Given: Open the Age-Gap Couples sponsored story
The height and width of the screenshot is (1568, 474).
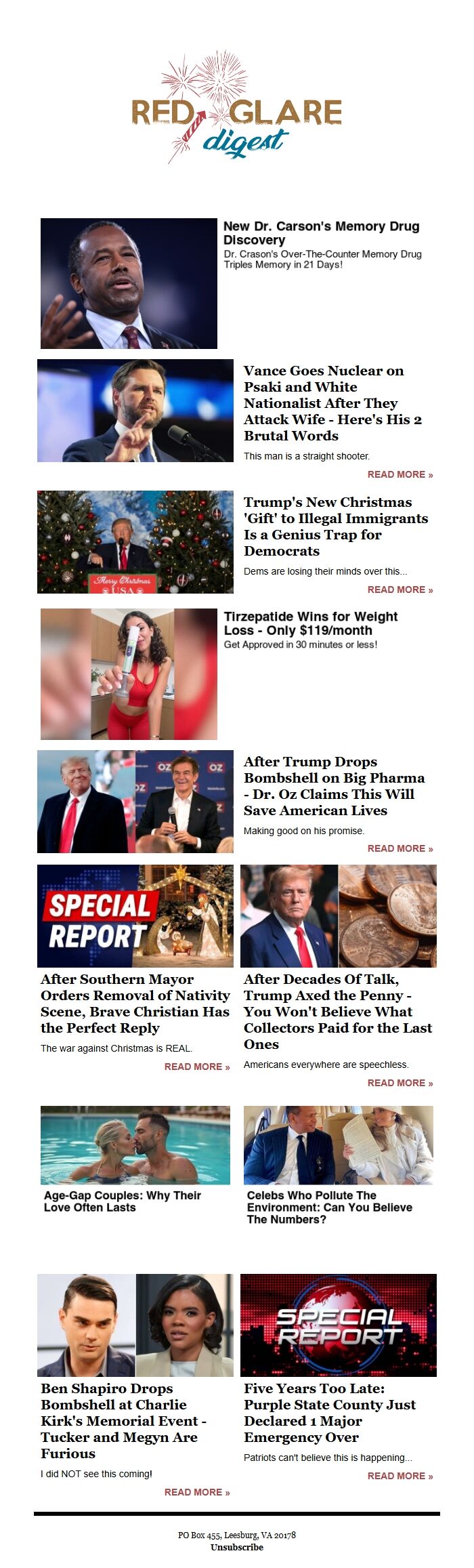Looking at the screenshot, I should (x=123, y=1201).
